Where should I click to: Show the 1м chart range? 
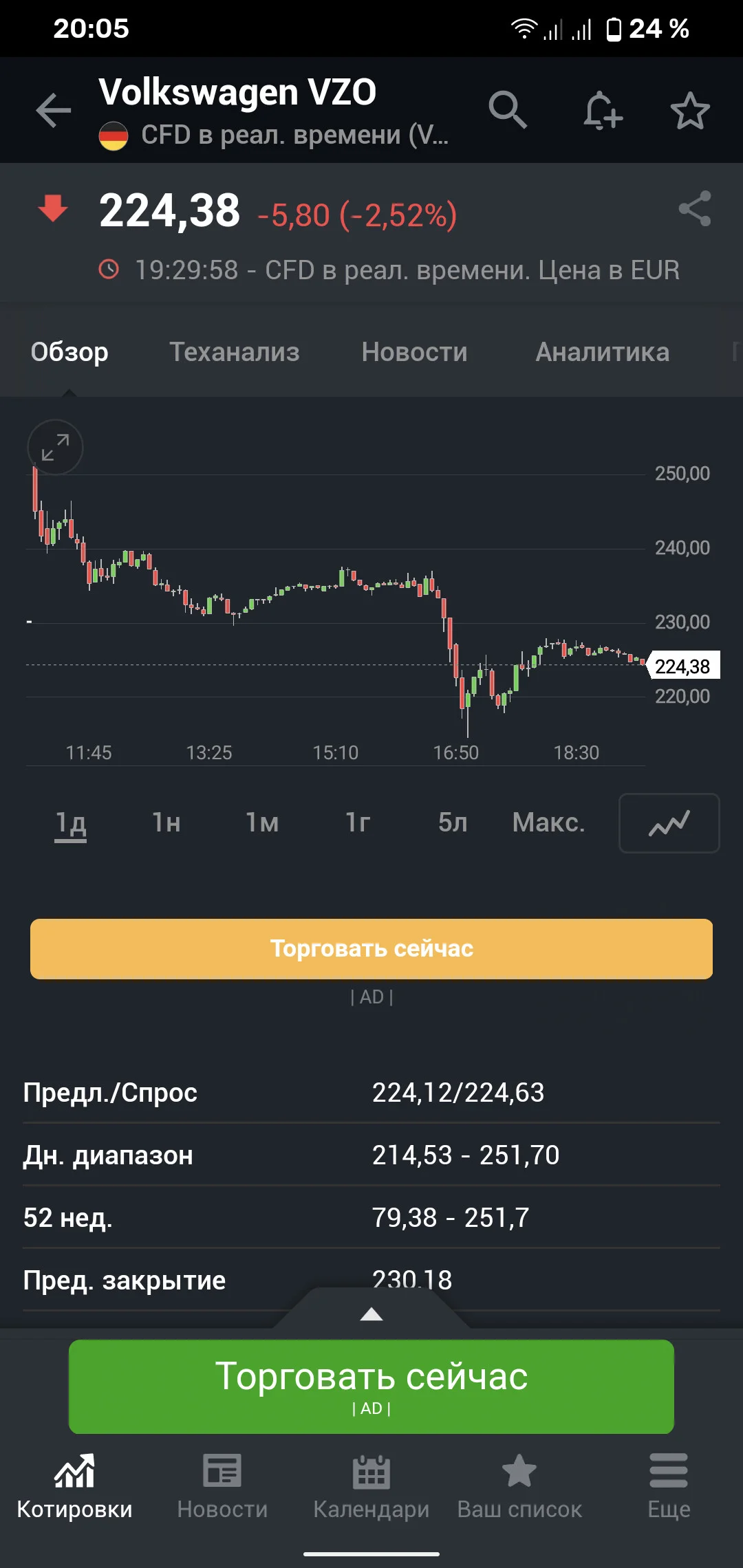[x=262, y=823]
